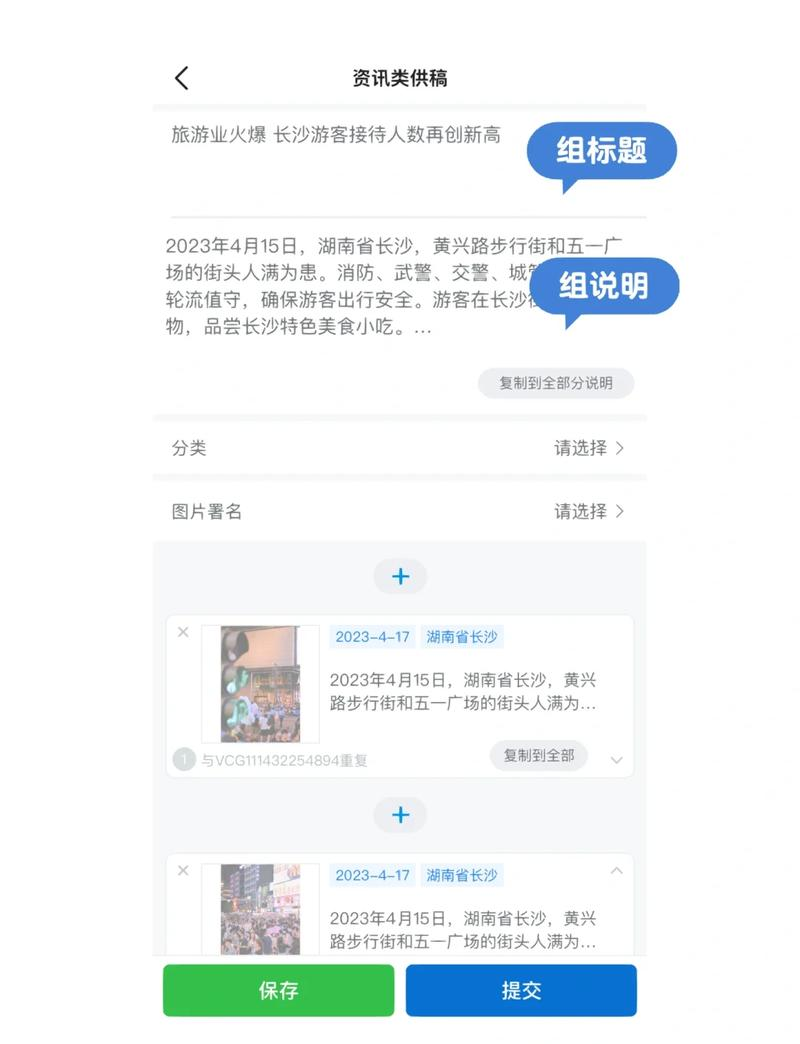Open the 图片署名 selector via 请选择

point(580,512)
